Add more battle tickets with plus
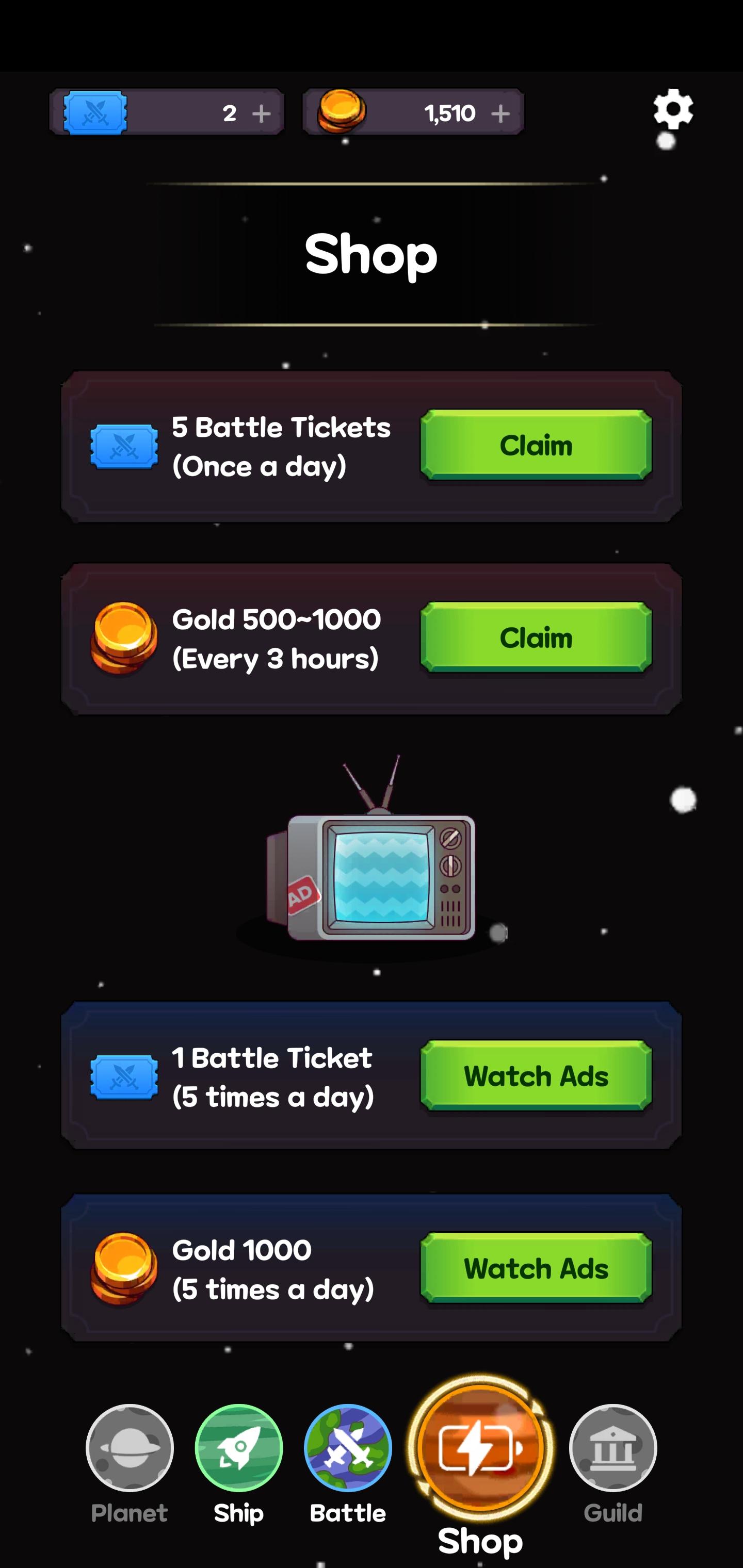The width and height of the screenshot is (743, 1568). tap(261, 114)
